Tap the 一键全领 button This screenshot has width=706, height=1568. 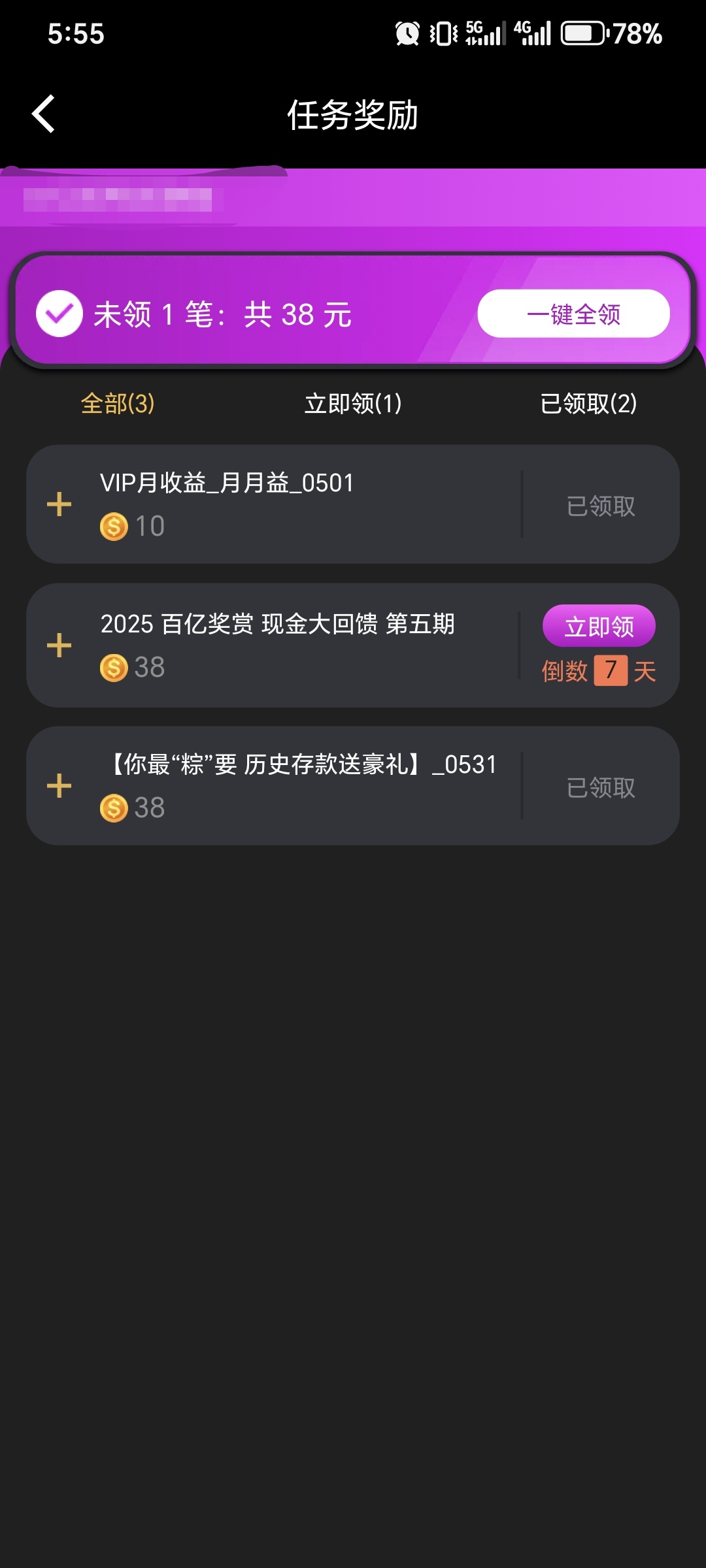click(x=573, y=314)
